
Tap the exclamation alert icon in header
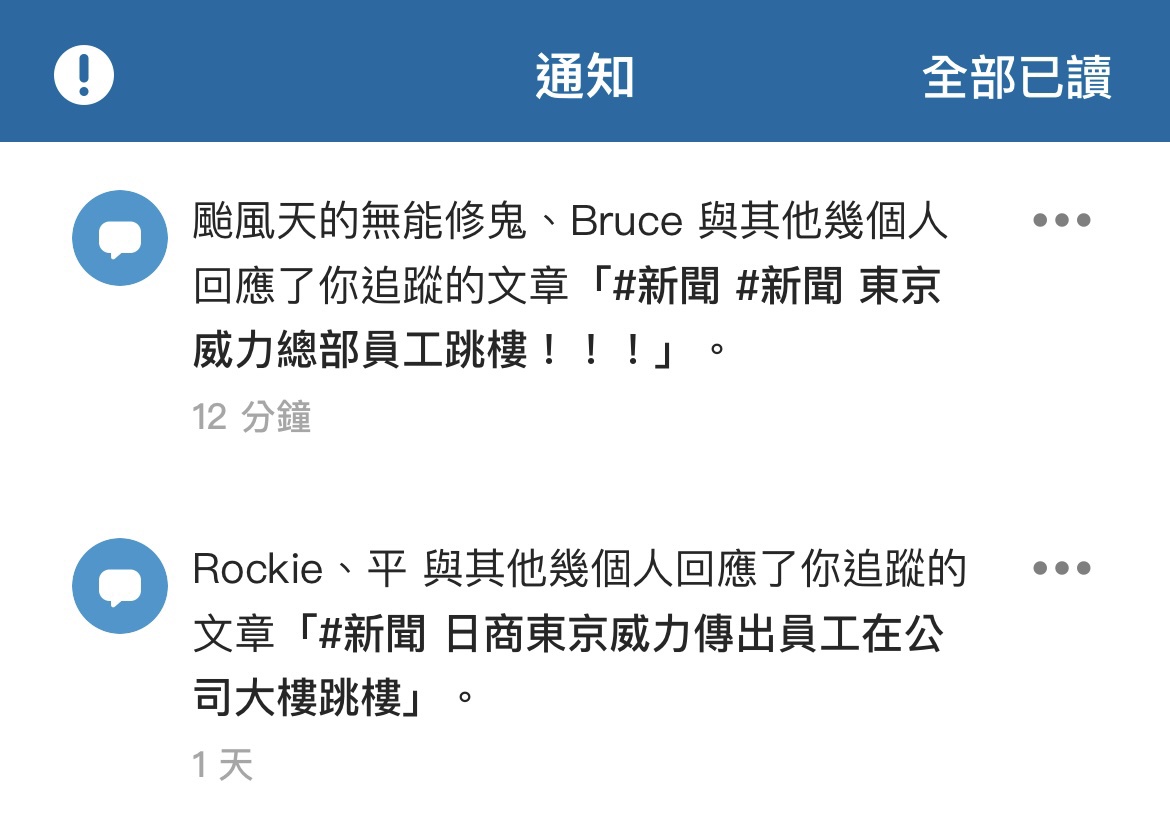point(84,75)
